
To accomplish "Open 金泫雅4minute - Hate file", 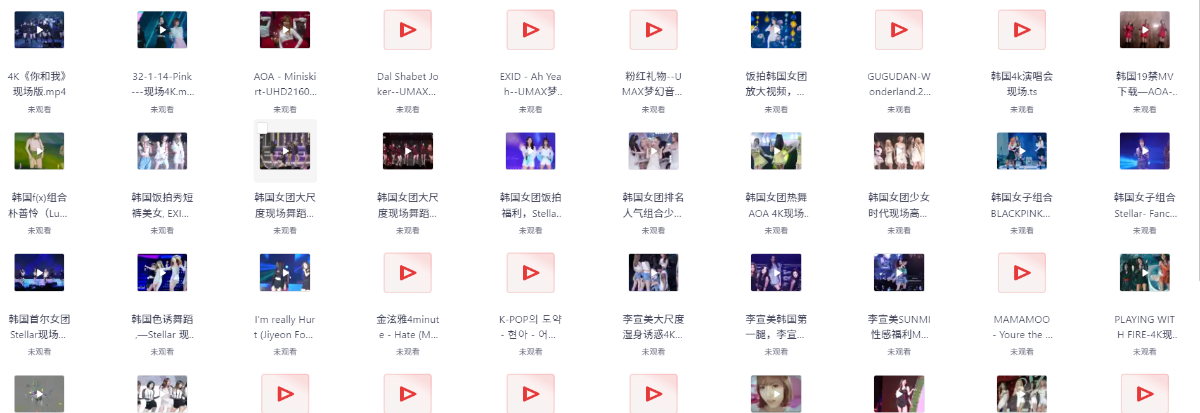I will 407,272.
